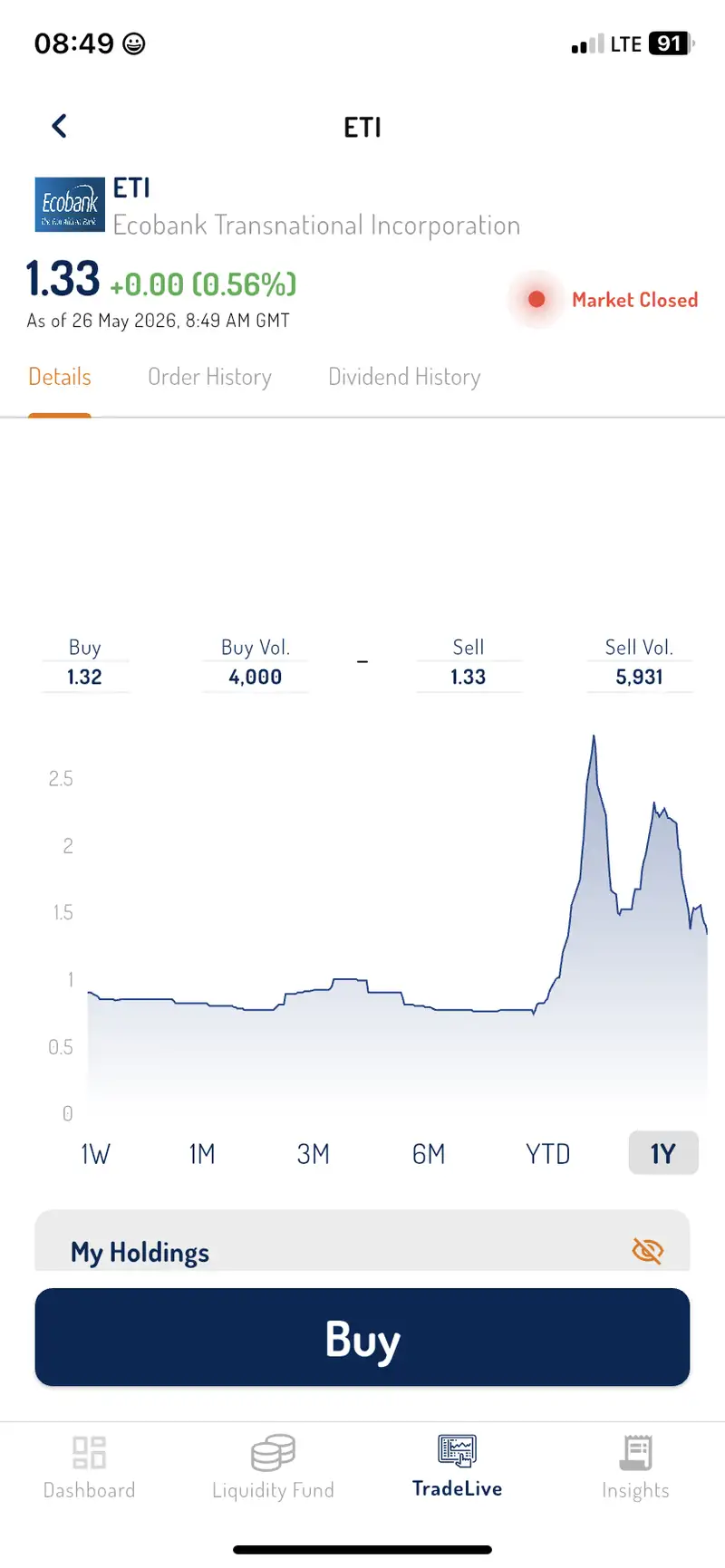The height and width of the screenshot is (1568, 725).
Task: Toggle My Holdings visibility eye icon
Action: point(647,1252)
